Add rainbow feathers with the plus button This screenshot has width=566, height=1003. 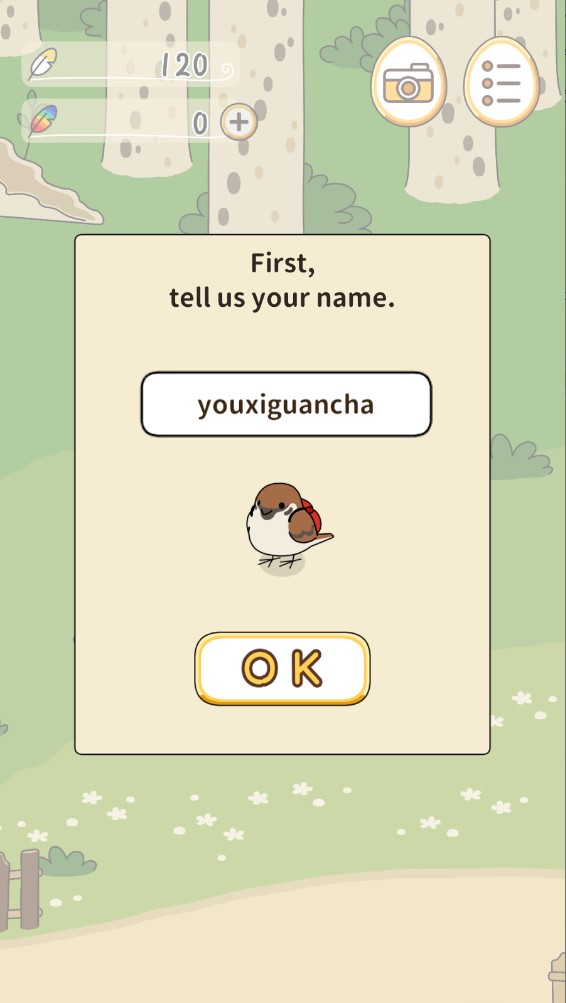239,122
